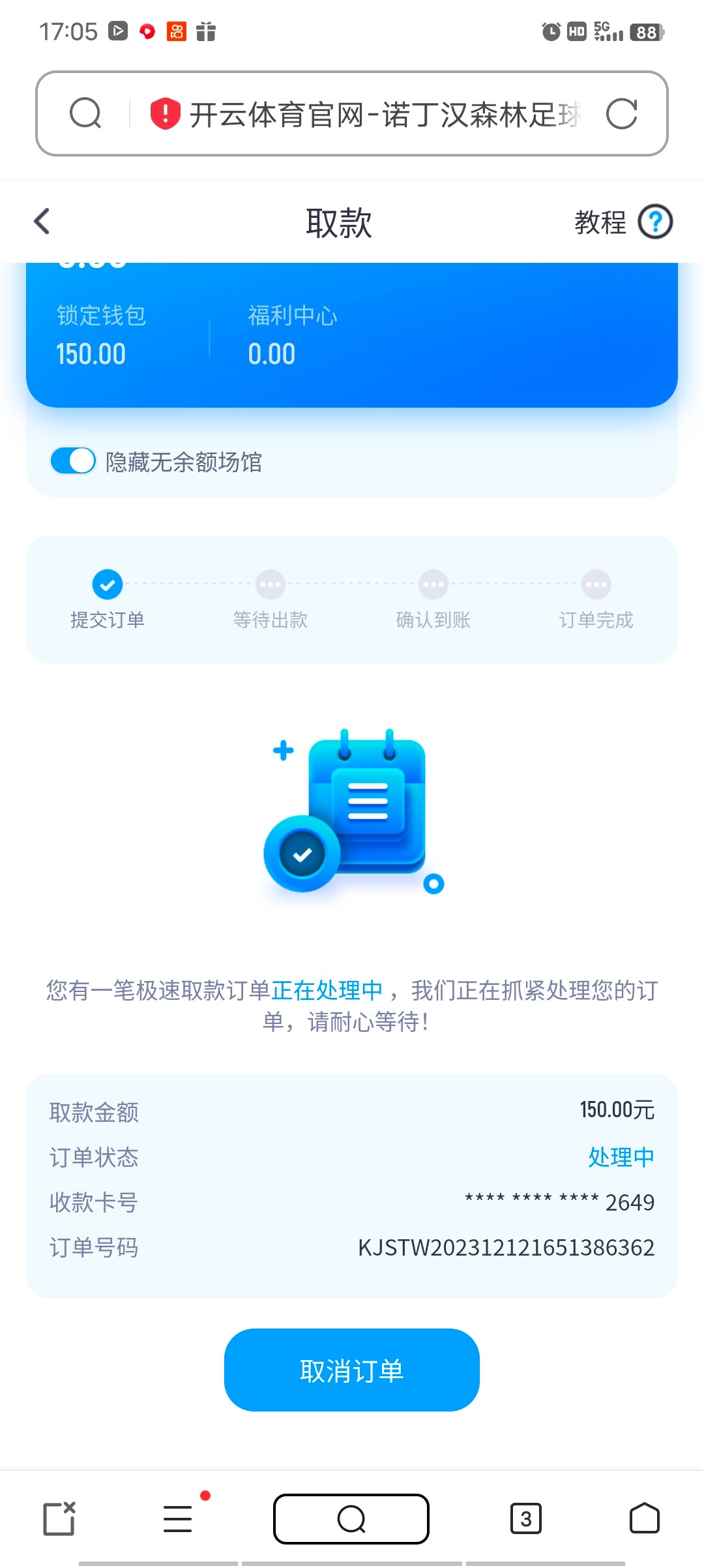The image size is (704, 1568).
Task: Tap the red security warning icon
Action: click(x=166, y=114)
